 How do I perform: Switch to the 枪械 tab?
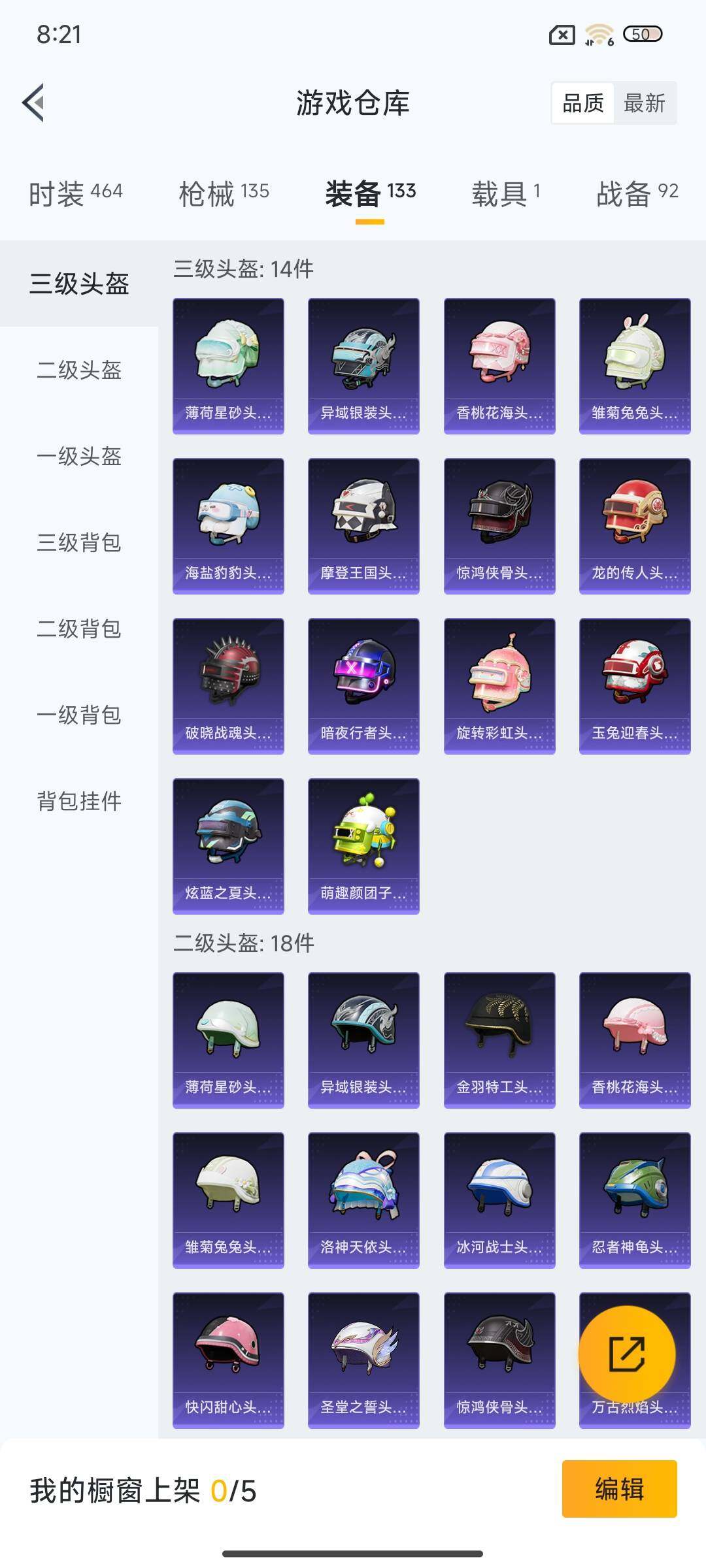pos(224,193)
